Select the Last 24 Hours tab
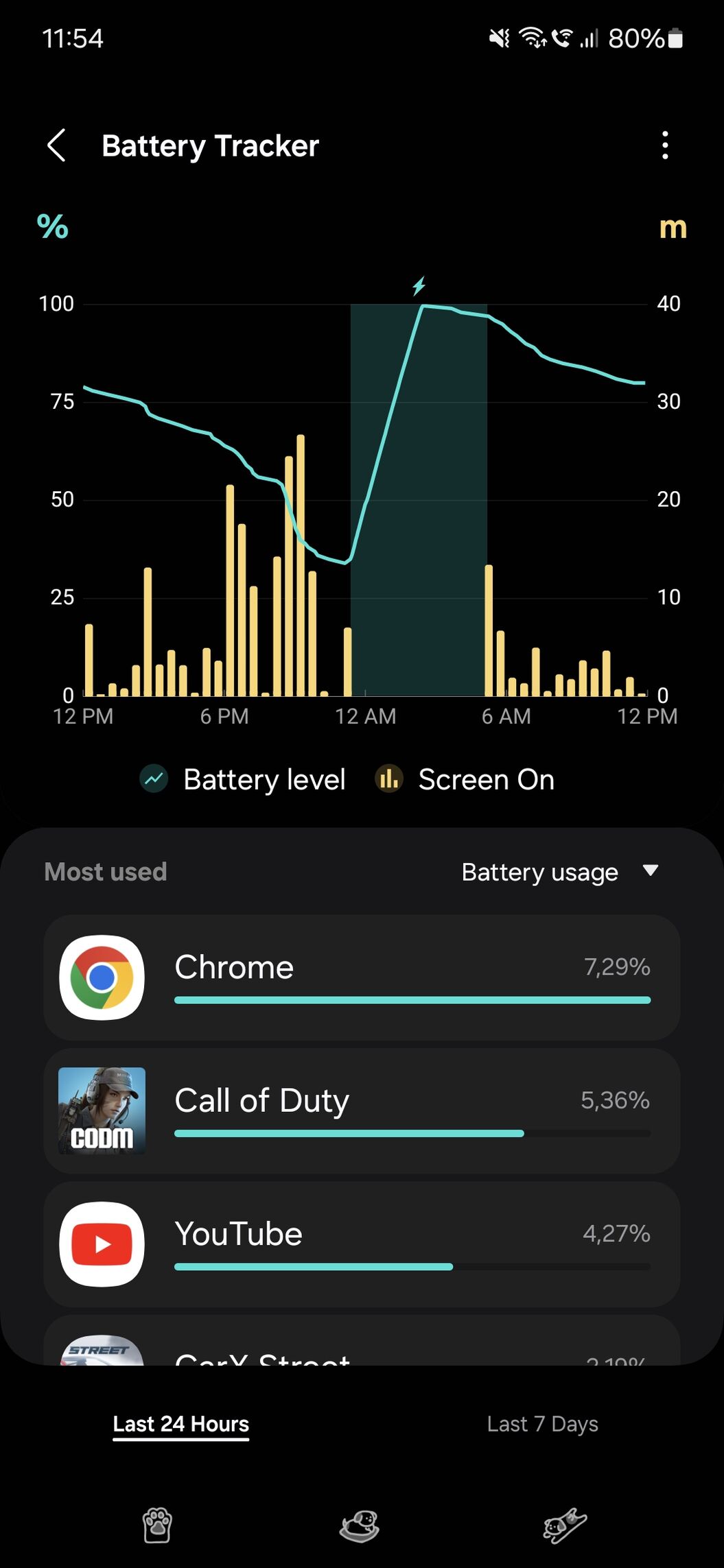This screenshot has width=724, height=1568. click(x=181, y=1423)
